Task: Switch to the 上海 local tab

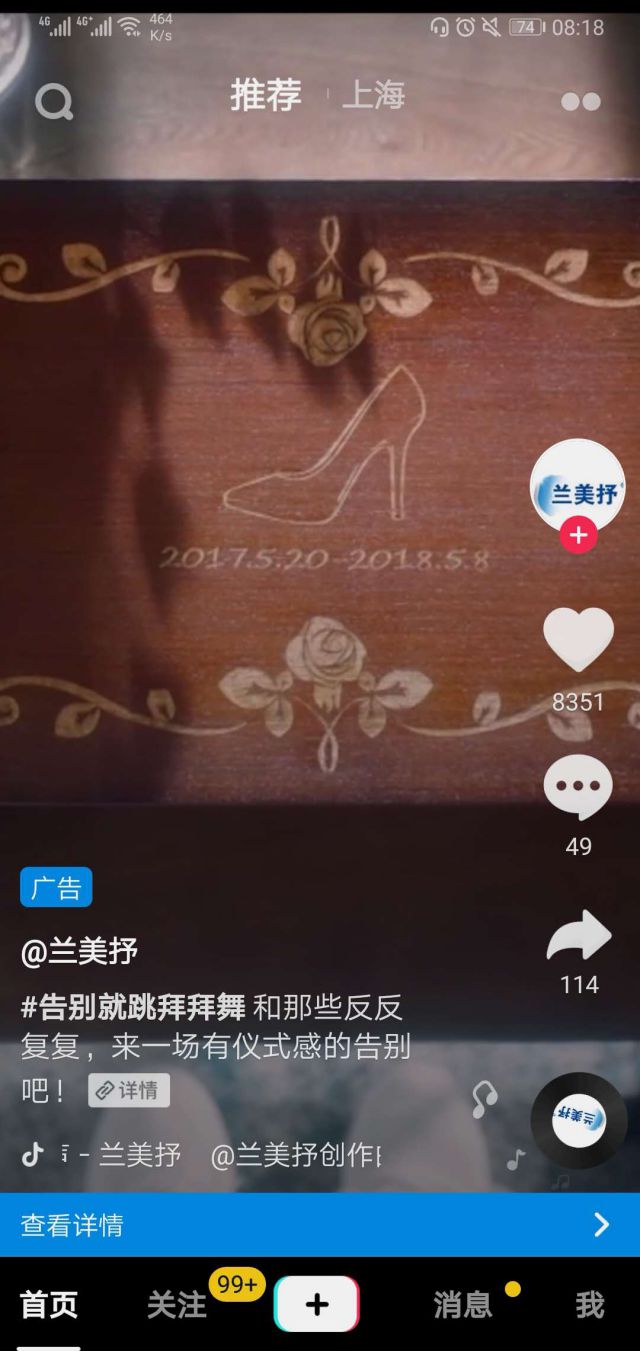Action: [373, 96]
